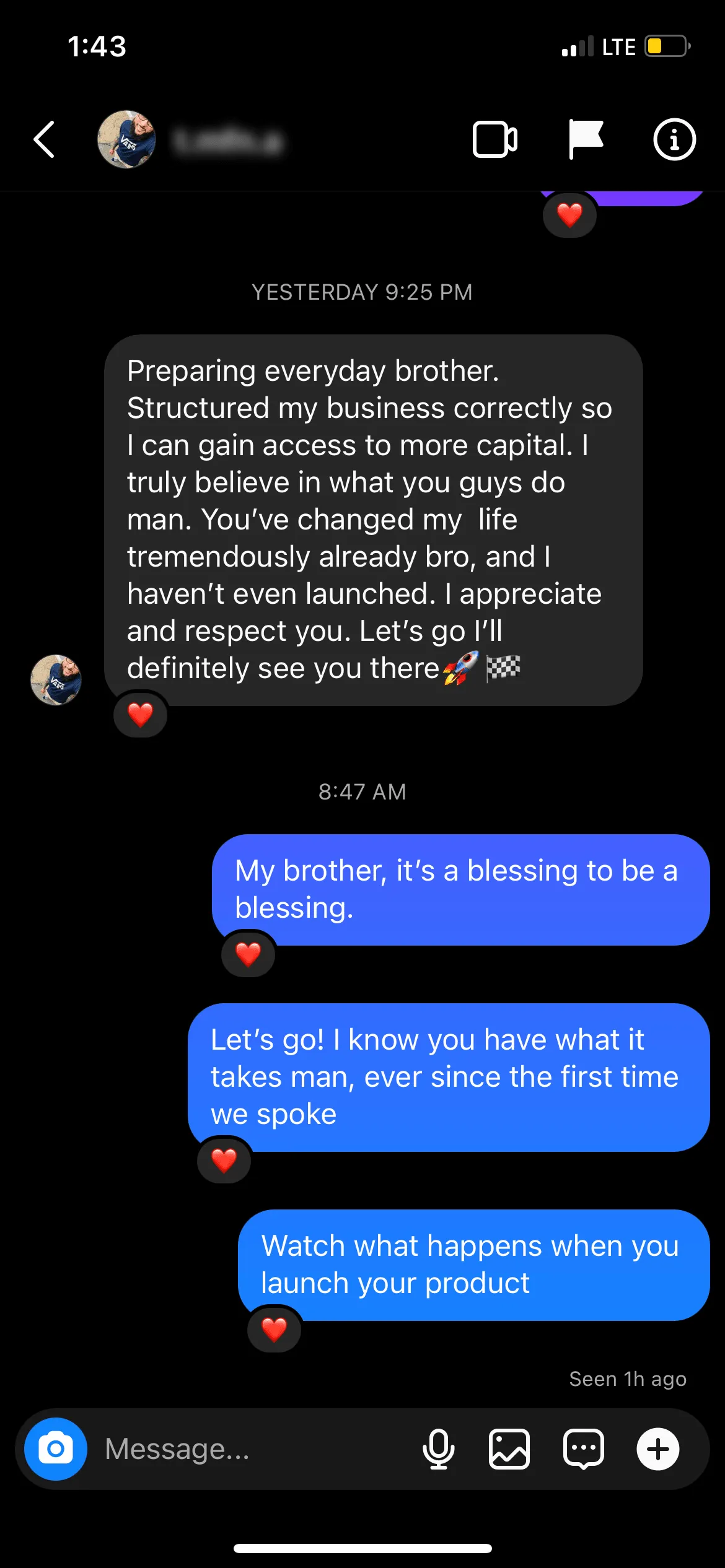Open the contact's profile picture in header
This screenshot has height=1568, width=725.
126,139
